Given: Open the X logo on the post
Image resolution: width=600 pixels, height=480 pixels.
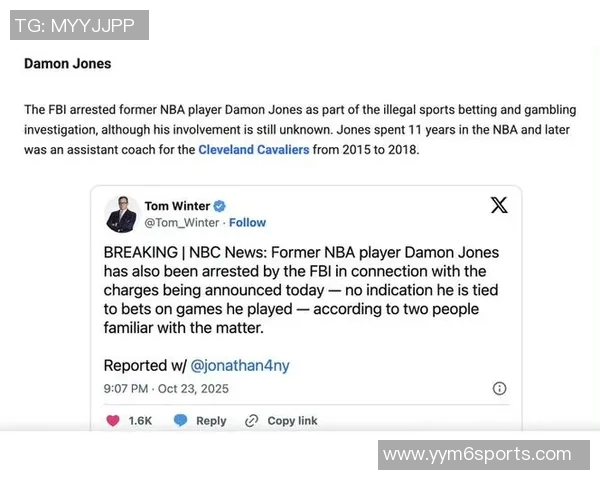Looking at the screenshot, I should pyautogui.click(x=499, y=206).
